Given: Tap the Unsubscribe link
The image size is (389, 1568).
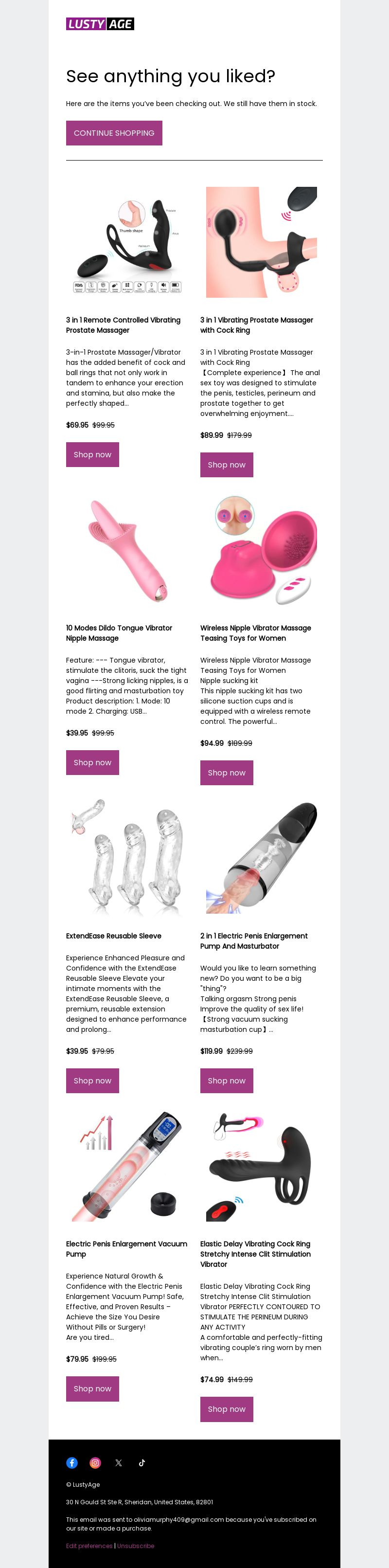Looking at the screenshot, I should coord(136,1546).
